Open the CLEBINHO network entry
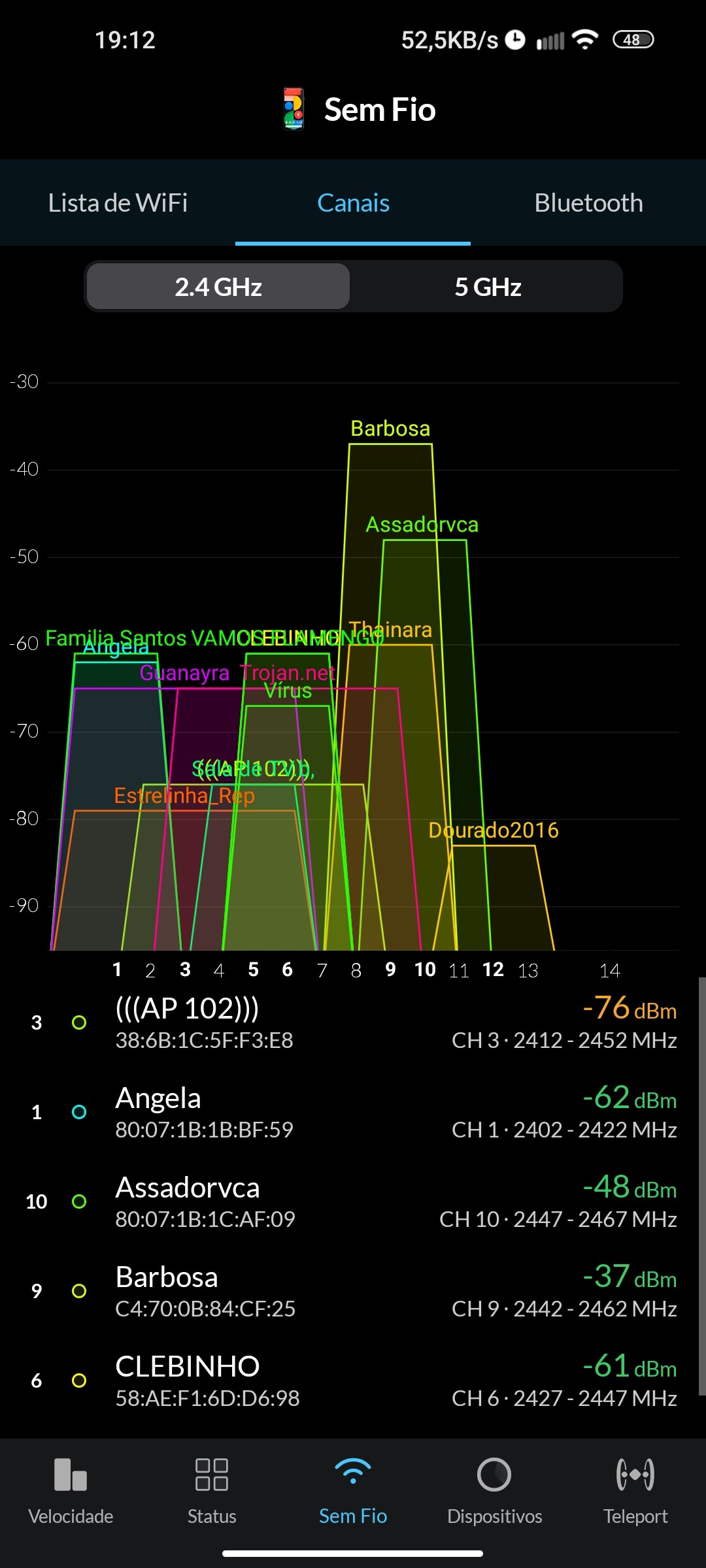Viewport: 706px width, 1568px height. pyautogui.click(x=353, y=1381)
